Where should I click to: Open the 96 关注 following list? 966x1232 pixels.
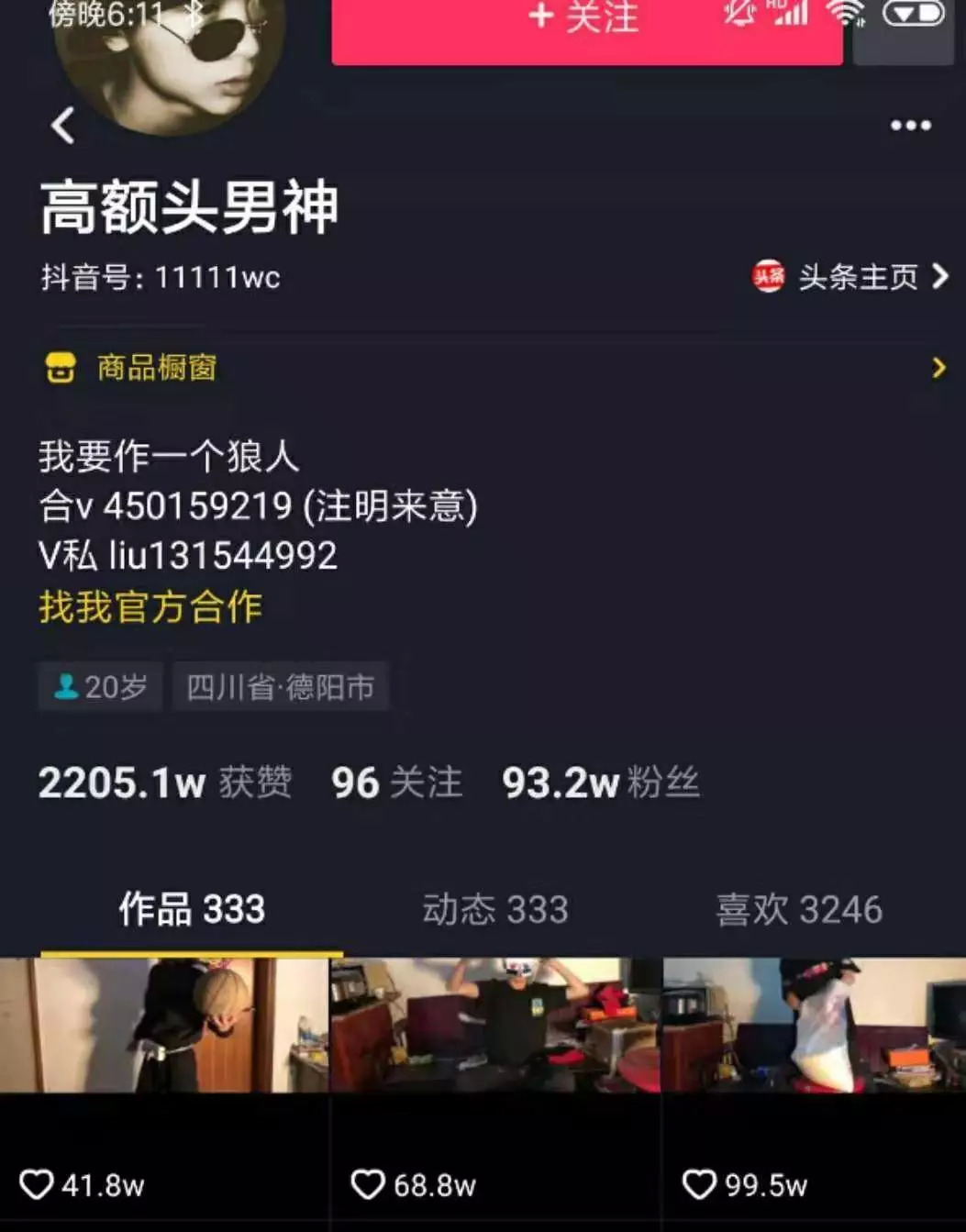pos(396,782)
